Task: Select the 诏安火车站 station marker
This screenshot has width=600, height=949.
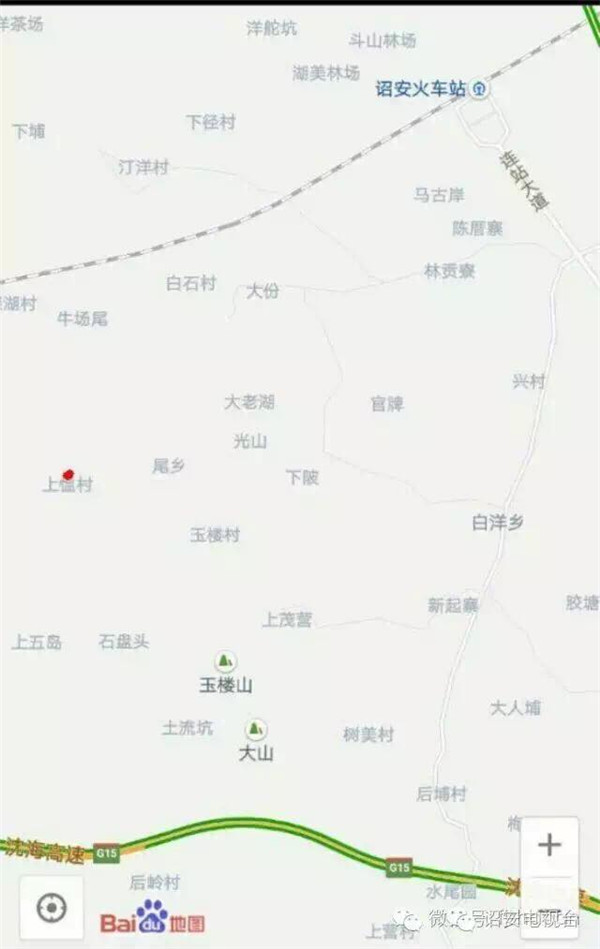Action: [x=481, y=89]
